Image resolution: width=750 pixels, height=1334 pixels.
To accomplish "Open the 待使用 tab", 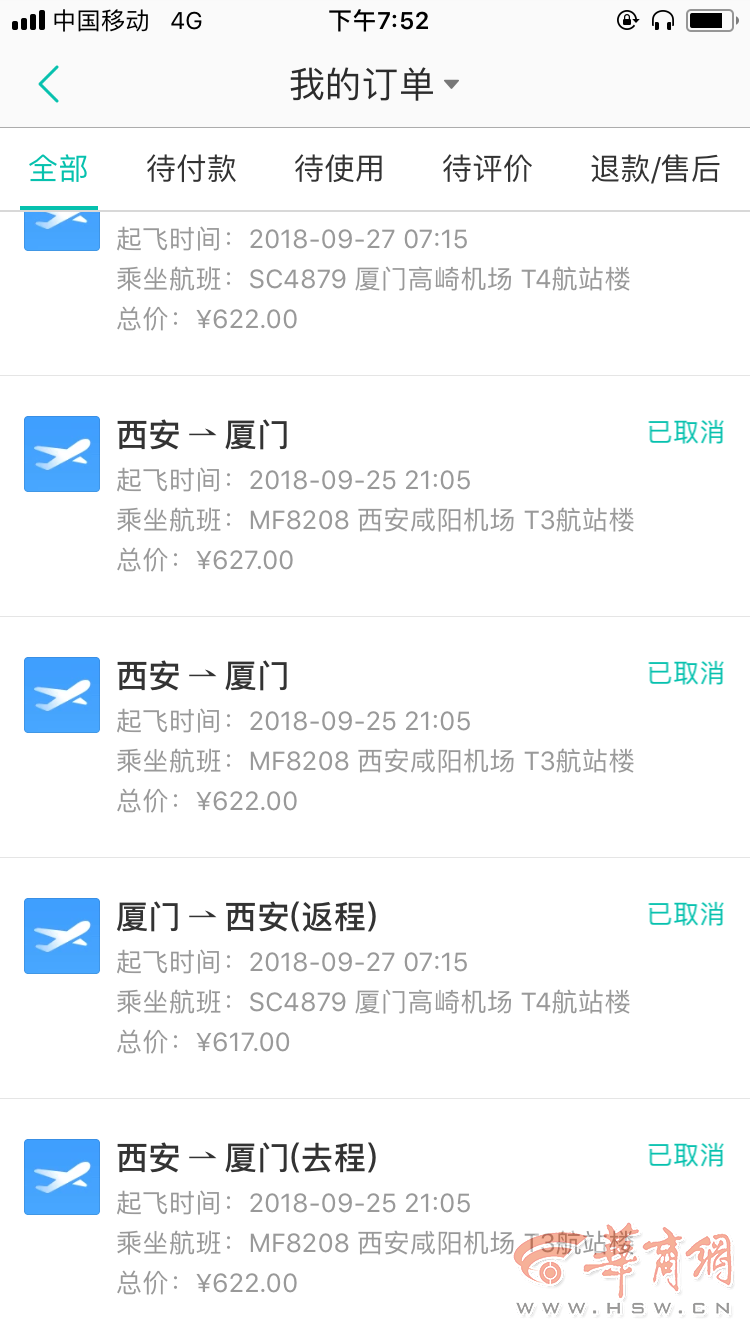I will tap(339, 169).
